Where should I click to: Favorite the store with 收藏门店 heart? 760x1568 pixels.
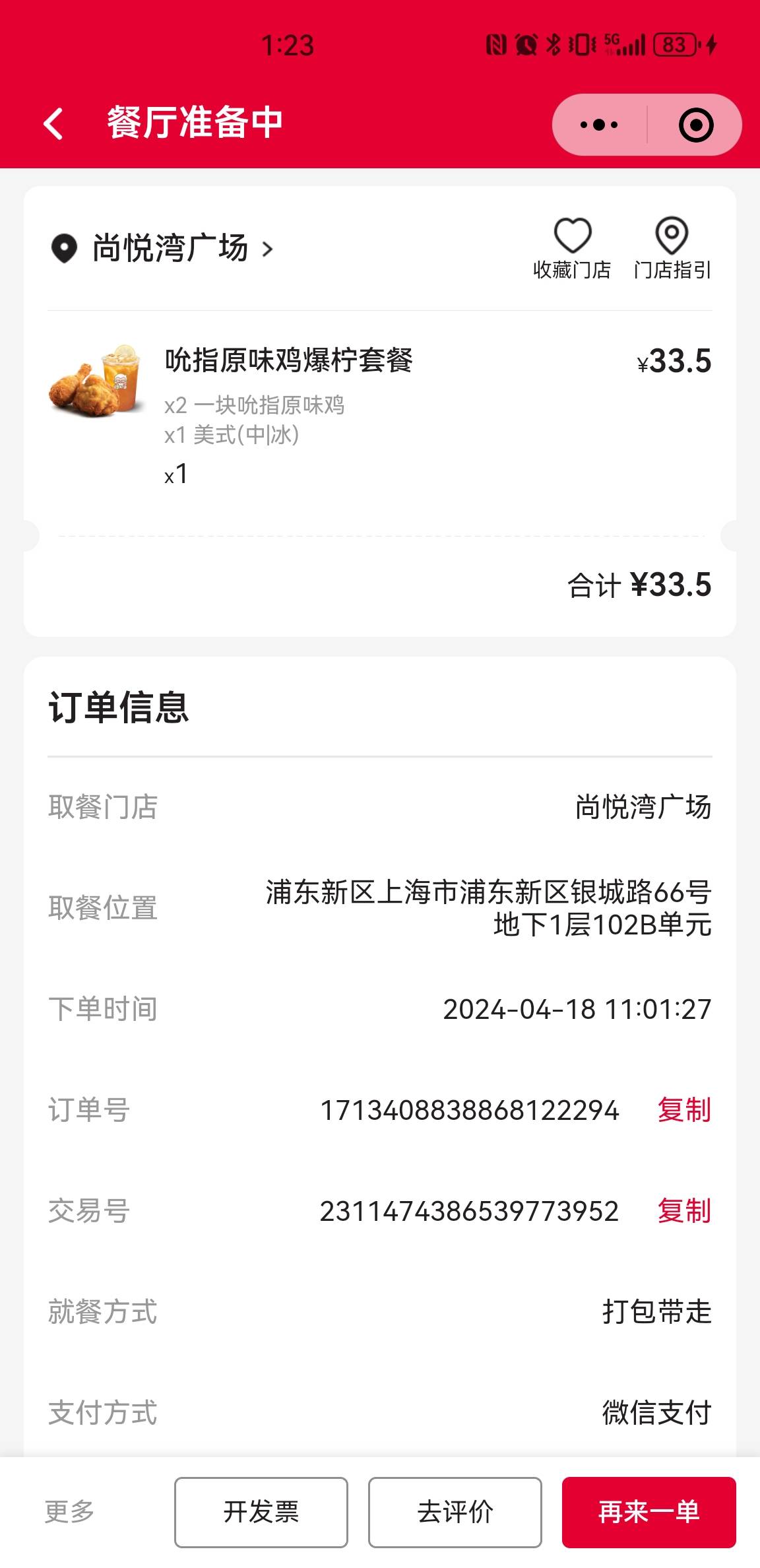coord(572,249)
